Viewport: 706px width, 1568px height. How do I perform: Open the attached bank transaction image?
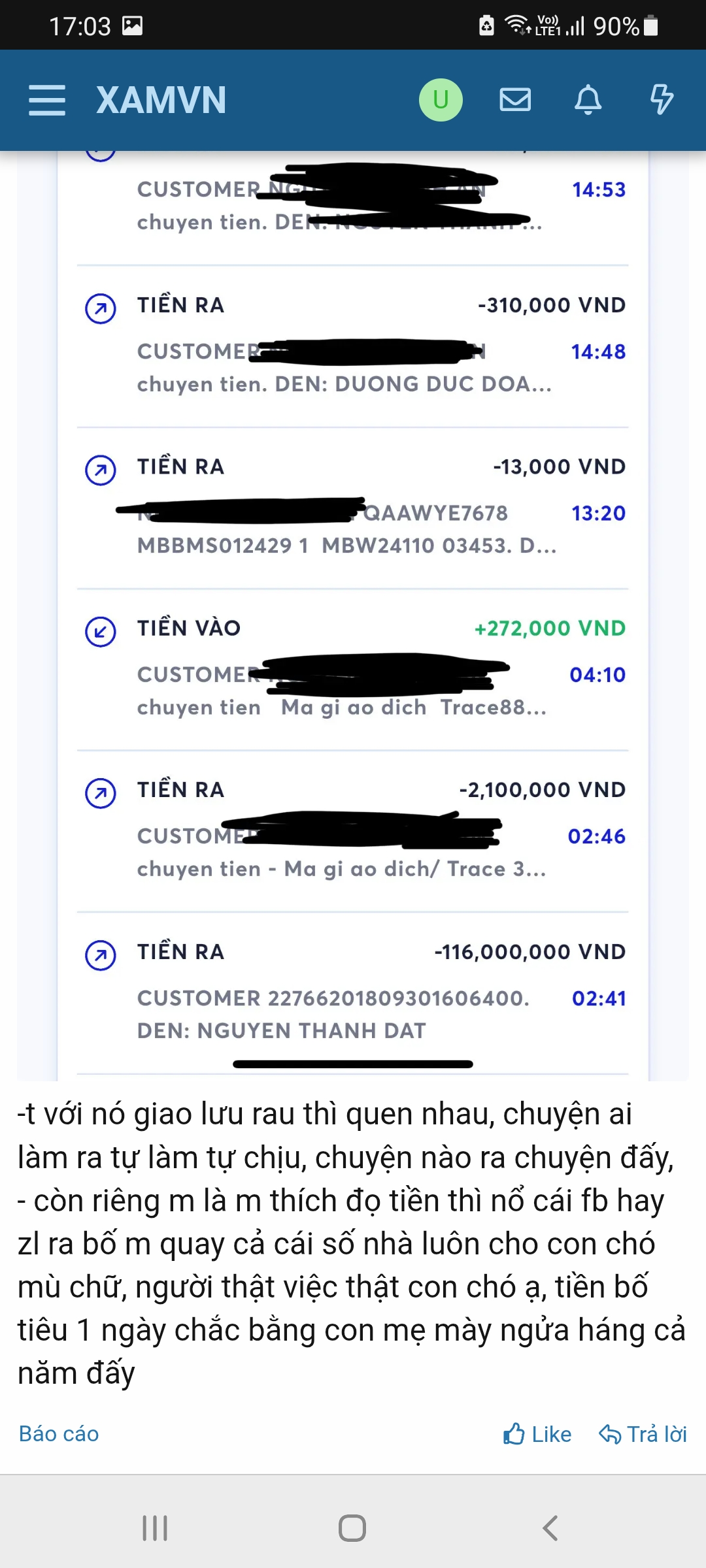tap(353, 615)
